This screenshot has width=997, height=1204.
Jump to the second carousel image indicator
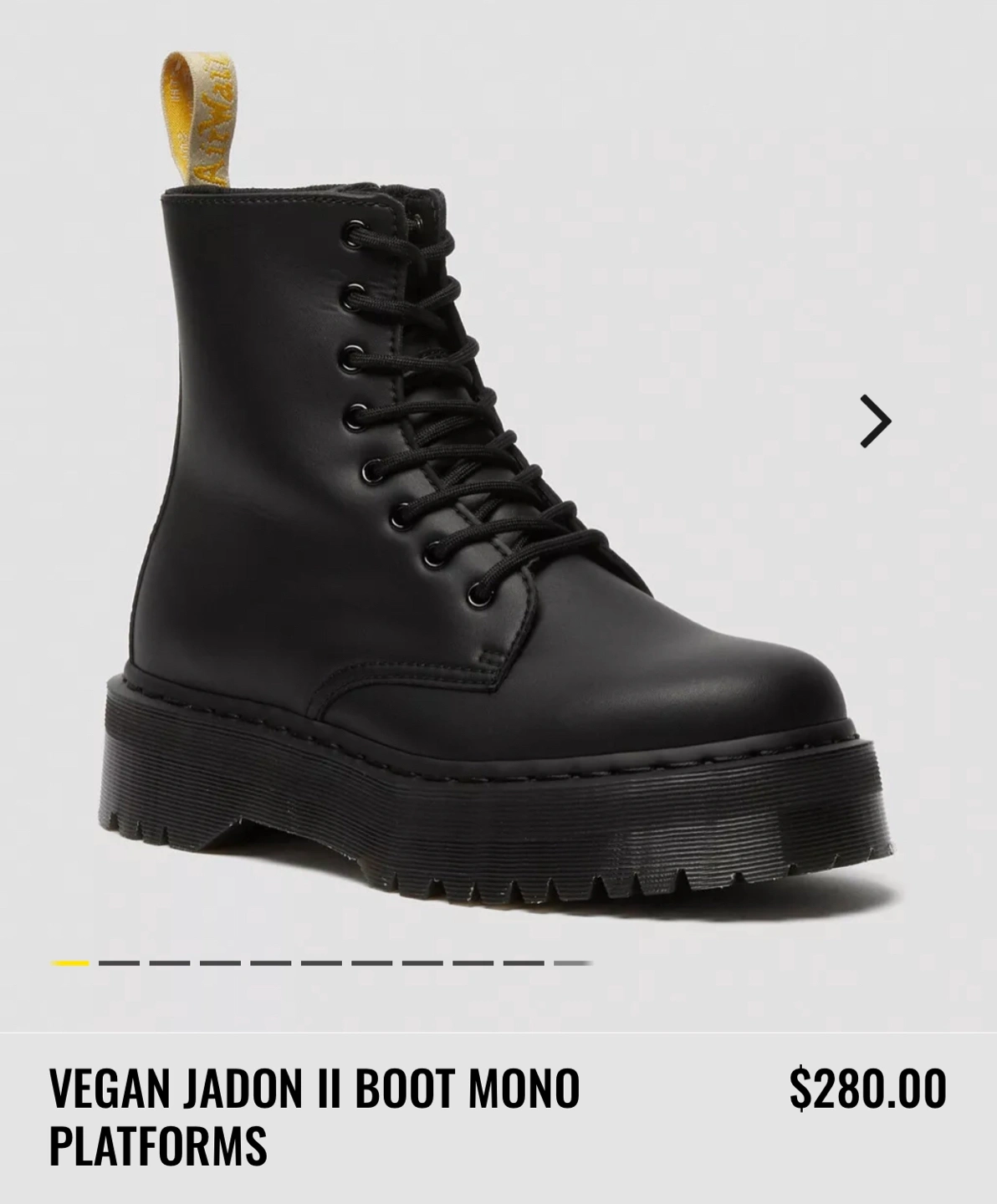click(119, 963)
